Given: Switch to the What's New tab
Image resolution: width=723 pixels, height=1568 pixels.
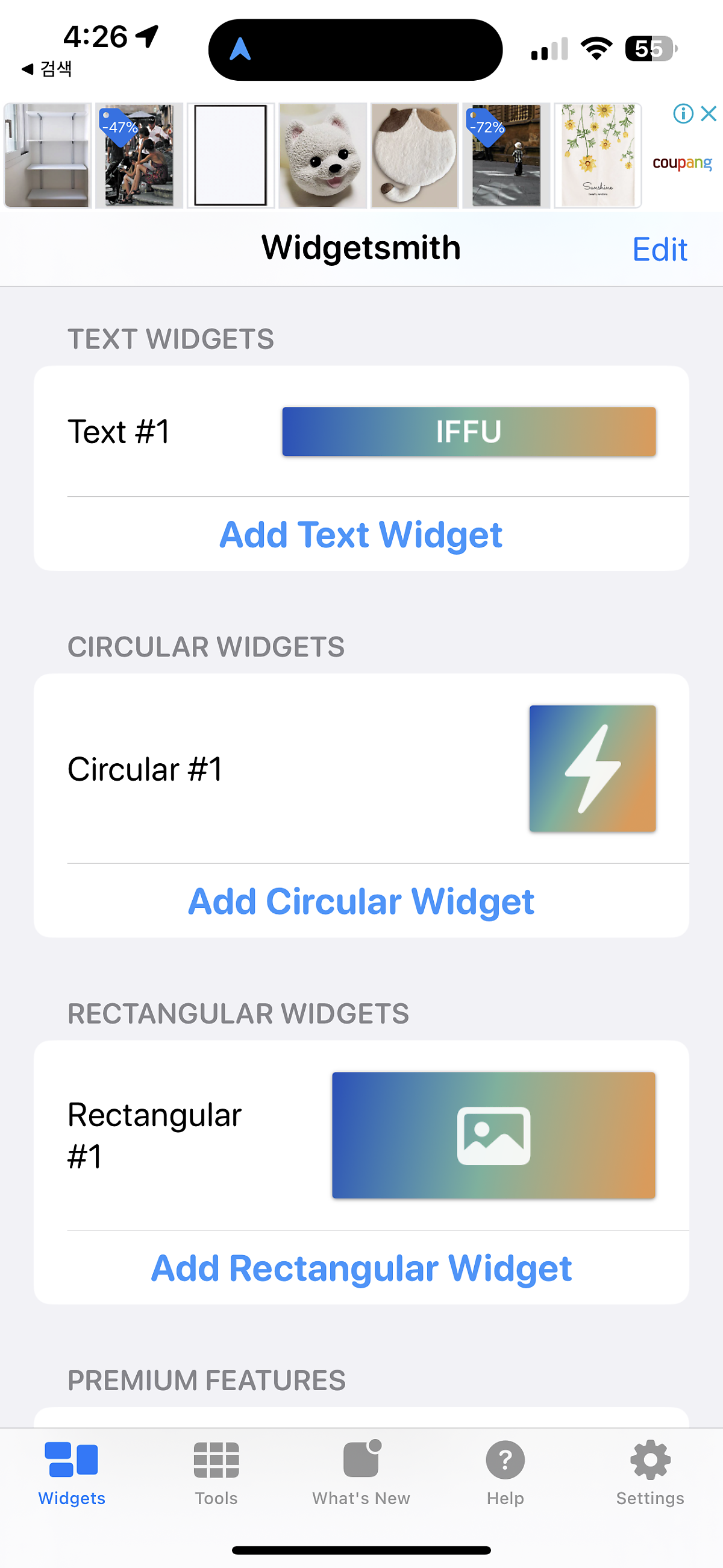Looking at the screenshot, I should [361, 1472].
